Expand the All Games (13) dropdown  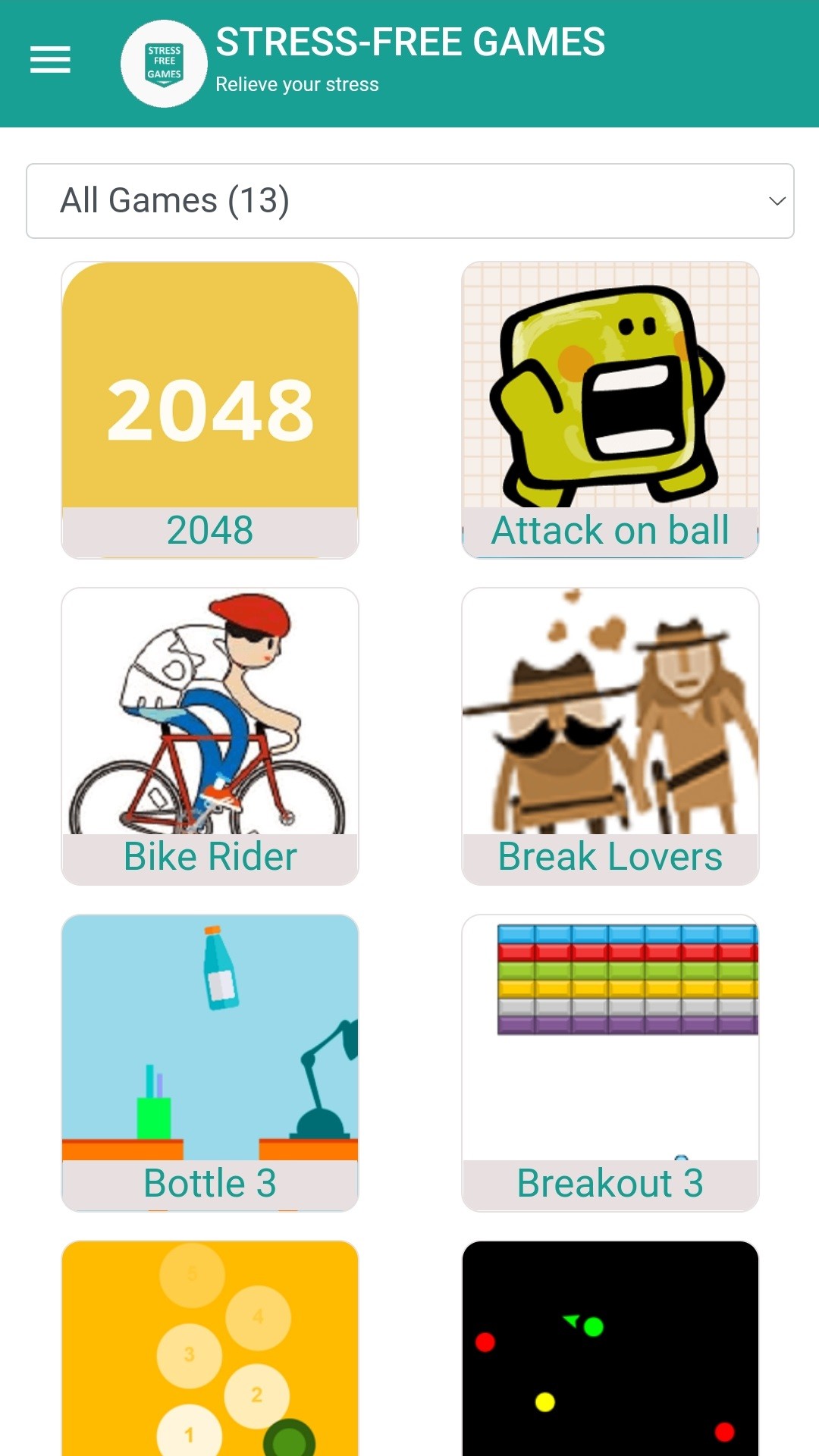tap(410, 201)
